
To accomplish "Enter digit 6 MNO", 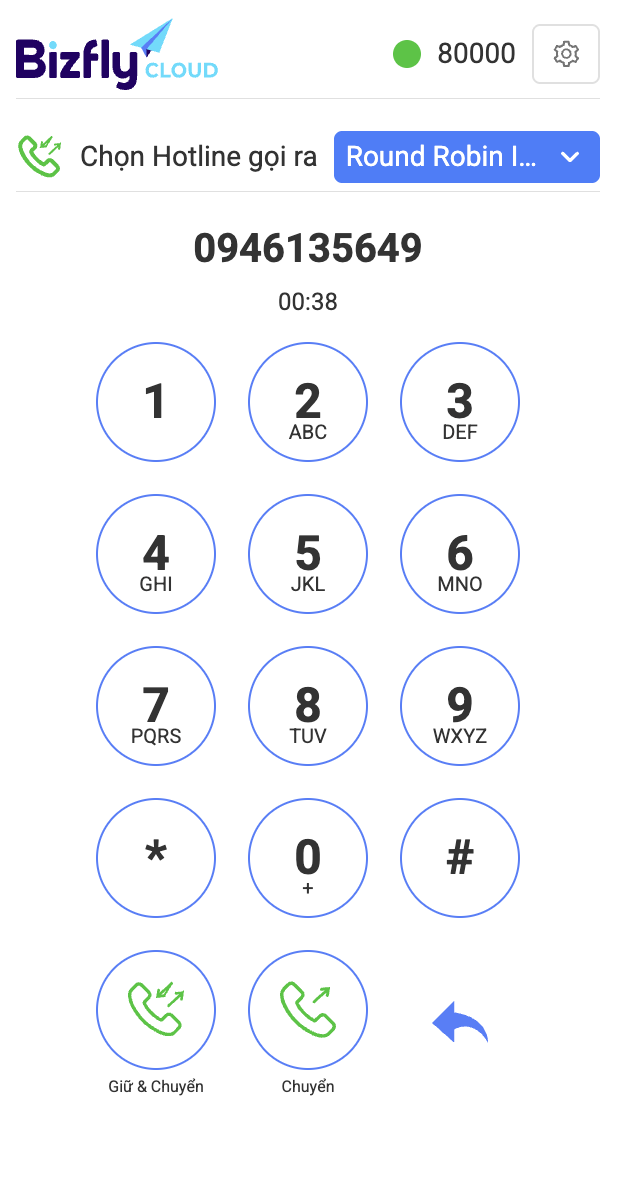I will [x=460, y=554].
